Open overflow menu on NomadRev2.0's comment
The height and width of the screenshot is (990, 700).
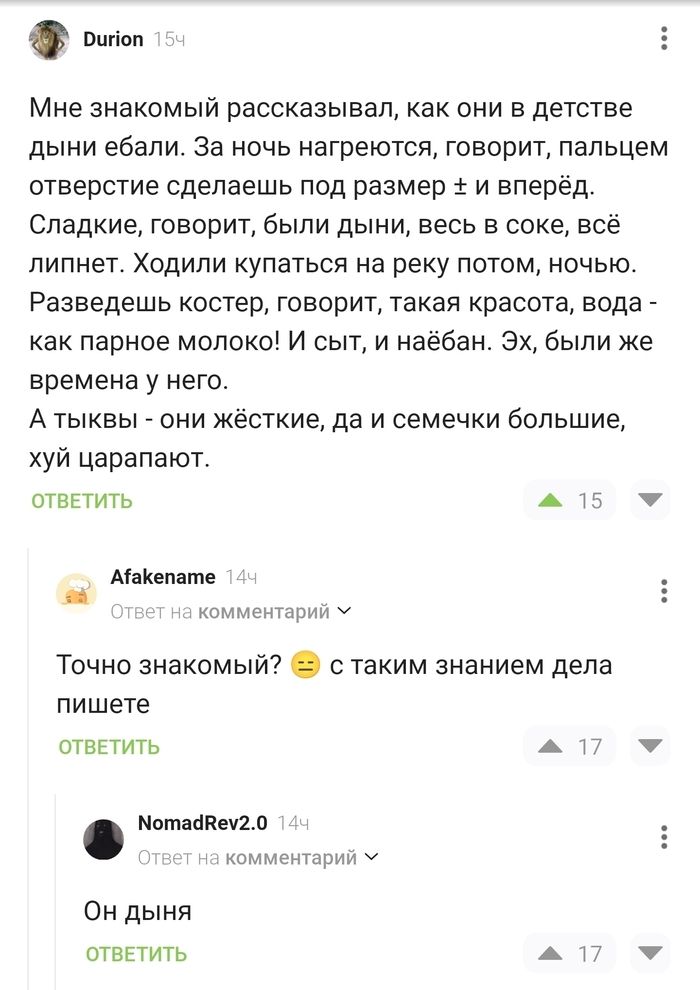(x=664, y=836)
